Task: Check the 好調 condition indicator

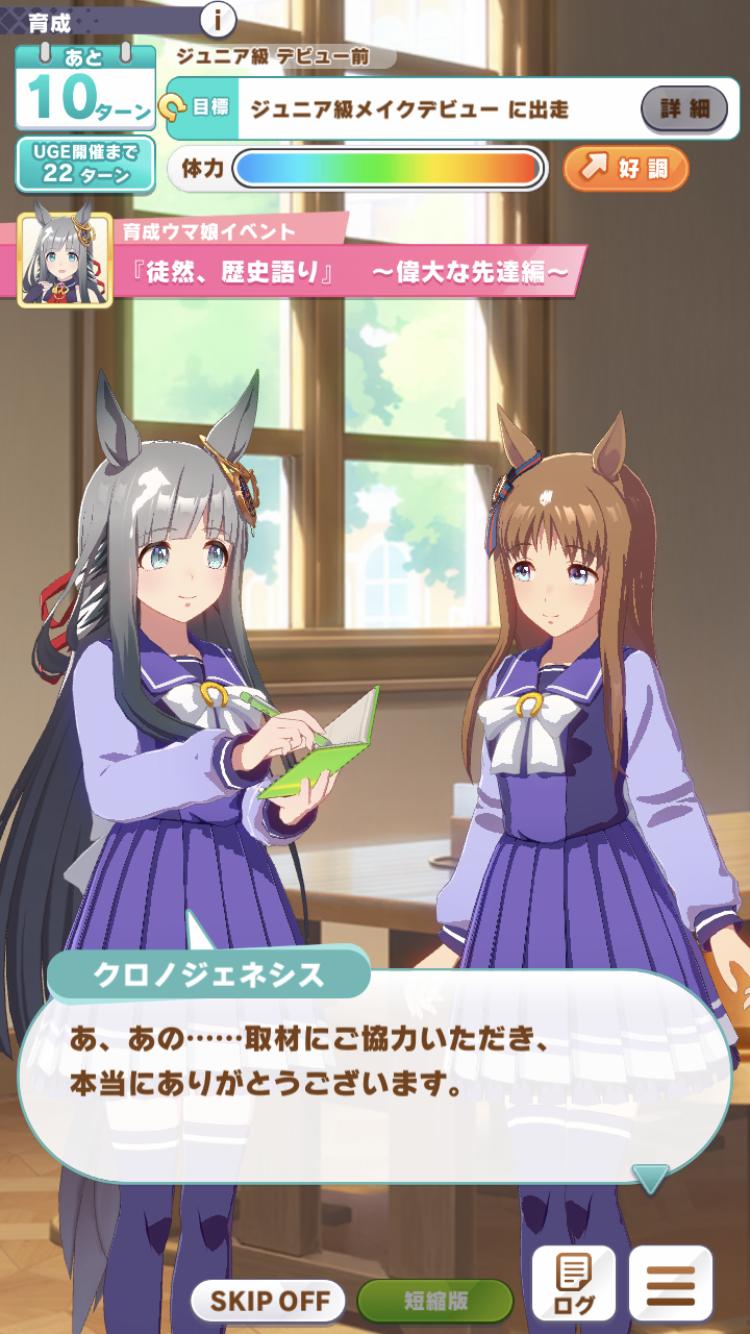Action: pyautogui.click(x=626, y=168)
